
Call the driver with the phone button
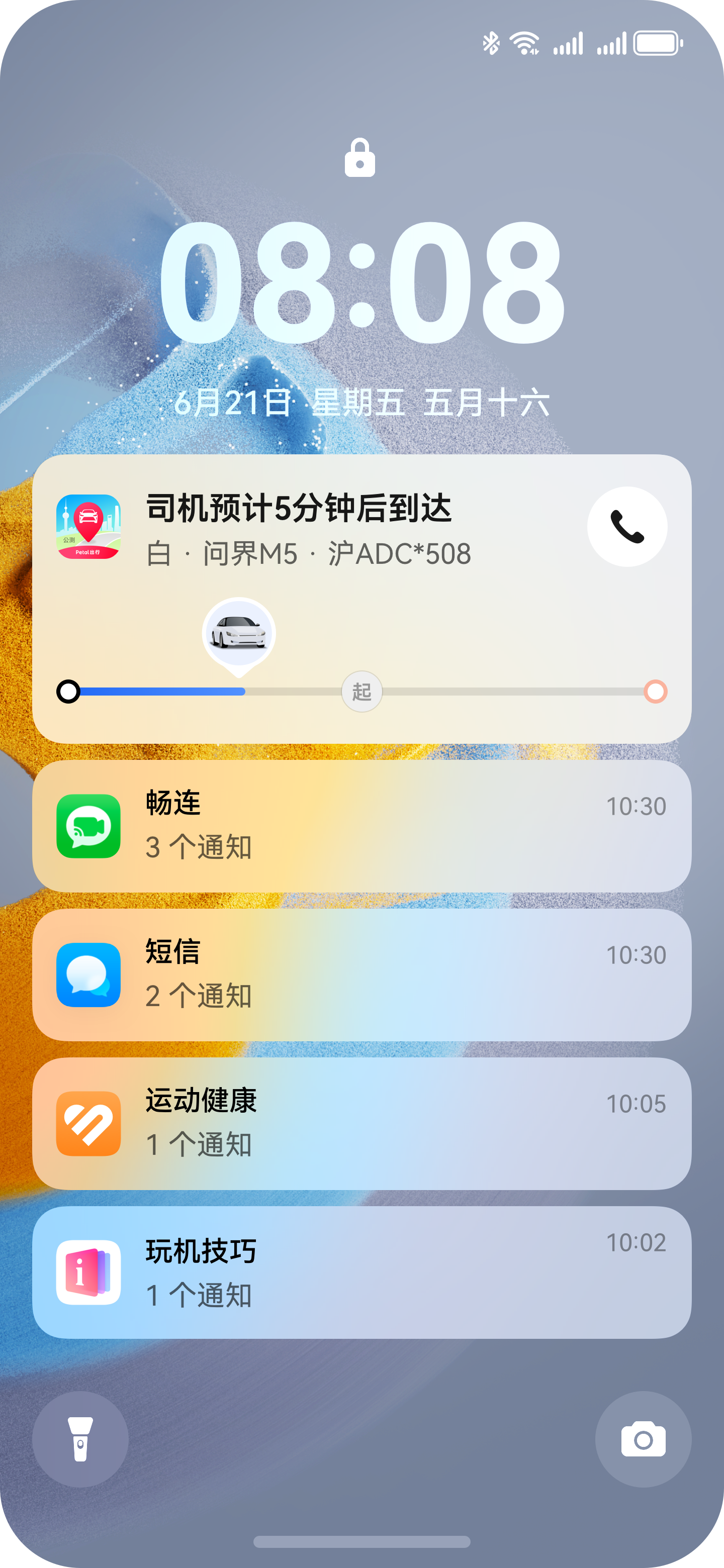click(626, 527)
